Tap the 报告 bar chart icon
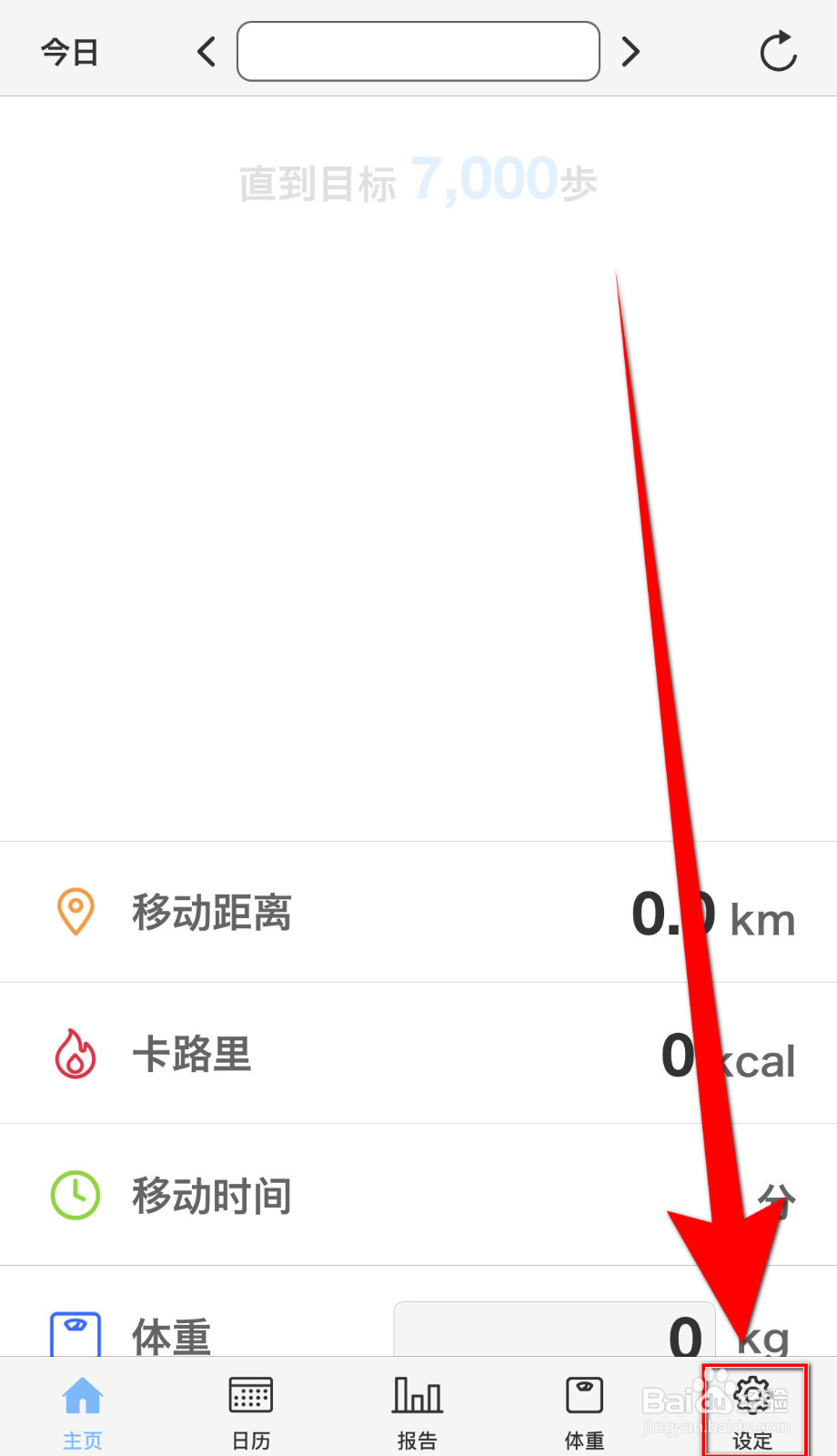This screenshot has height=1456, width=837. 417,1394
